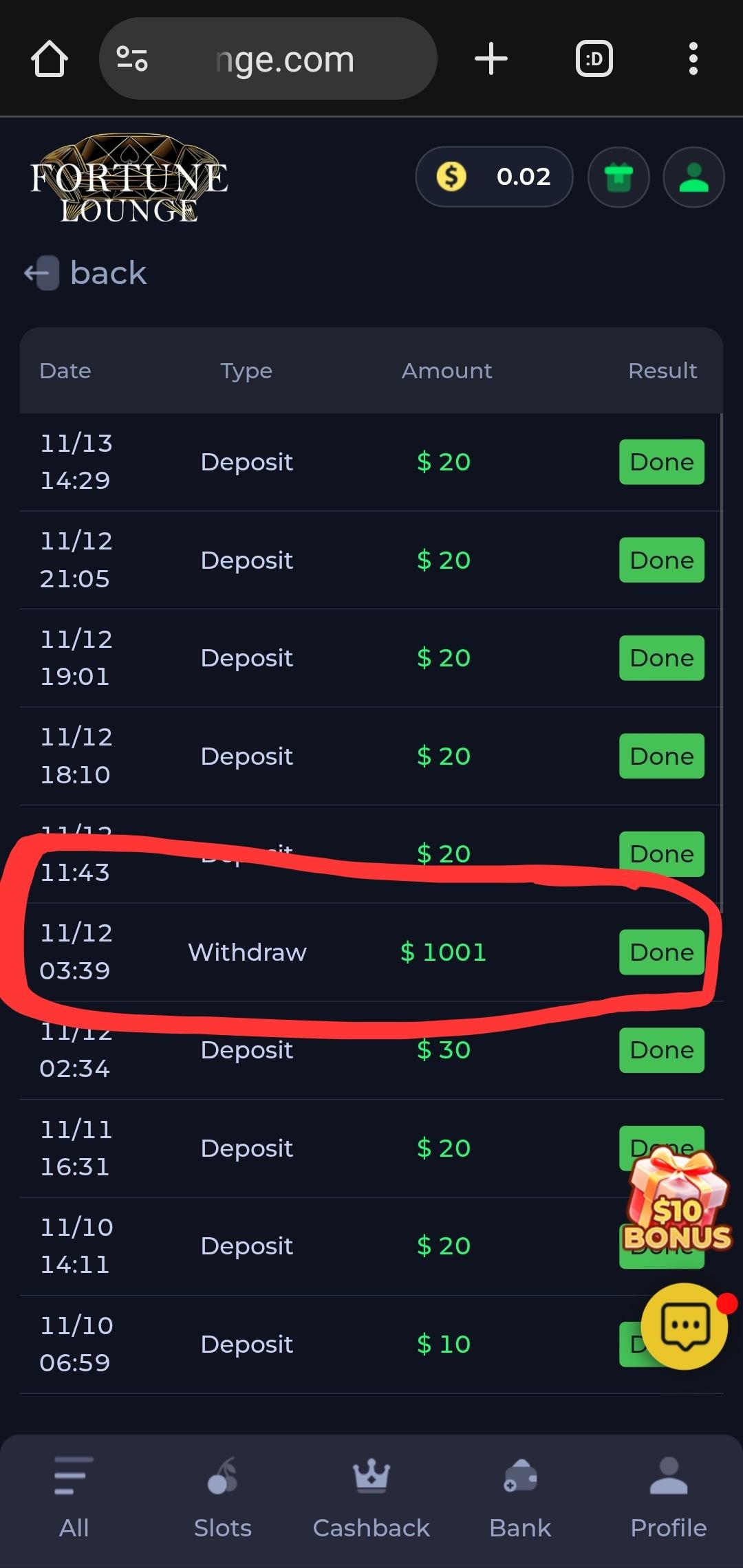Open a new browser tab
The image size is (743, 1568).
(x=491, y=59)
